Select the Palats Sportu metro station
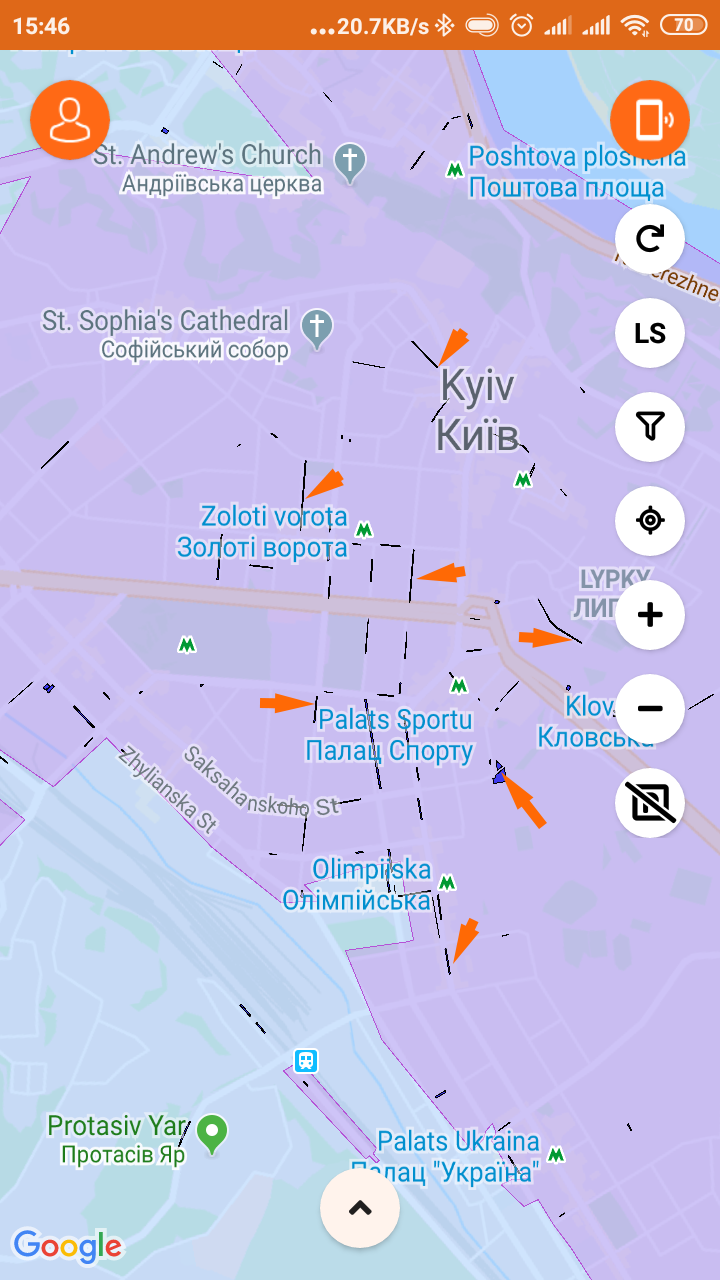The height and width of the screenshot is (1280, 720). [459, 686]
